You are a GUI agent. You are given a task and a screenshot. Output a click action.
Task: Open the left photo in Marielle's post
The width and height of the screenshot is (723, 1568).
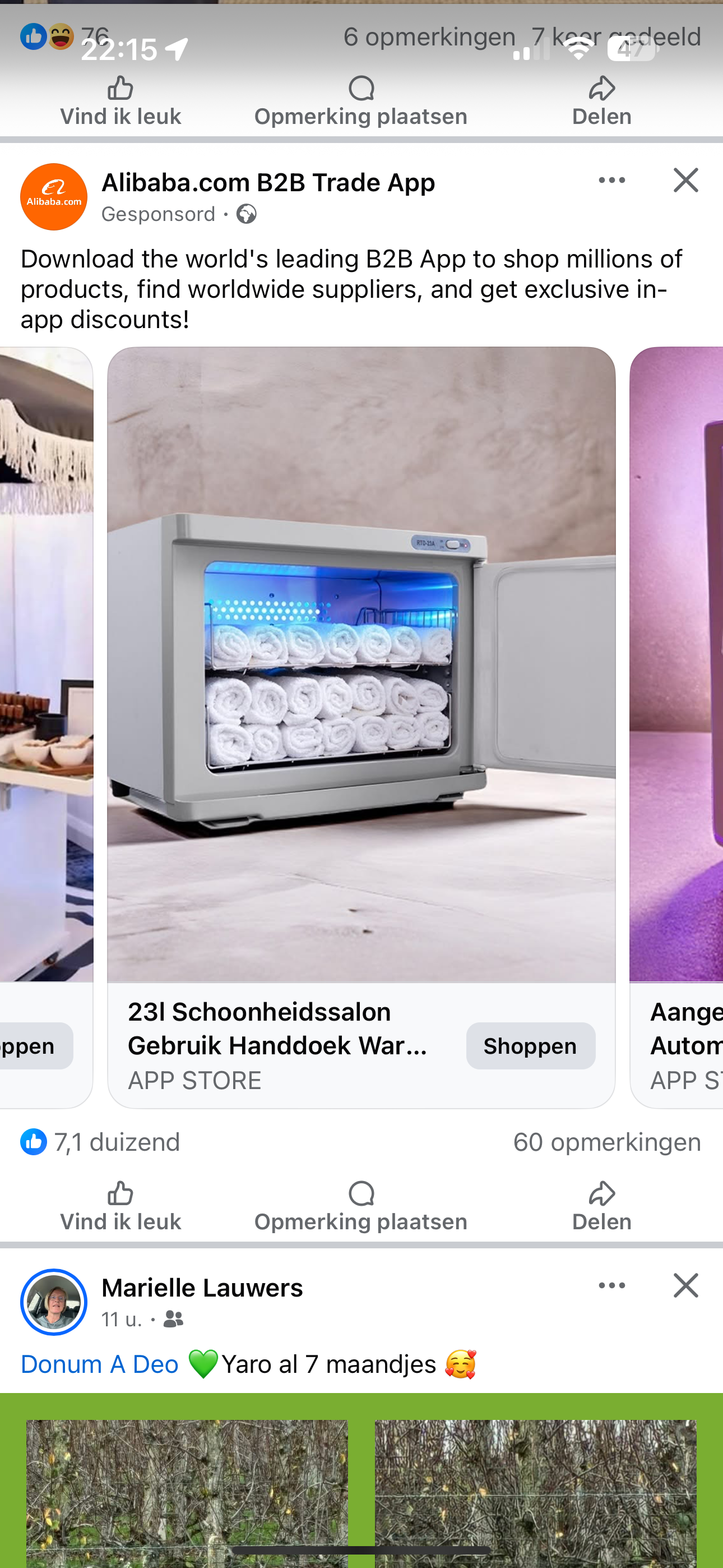pyautogui.click(x=187, y=1491)
